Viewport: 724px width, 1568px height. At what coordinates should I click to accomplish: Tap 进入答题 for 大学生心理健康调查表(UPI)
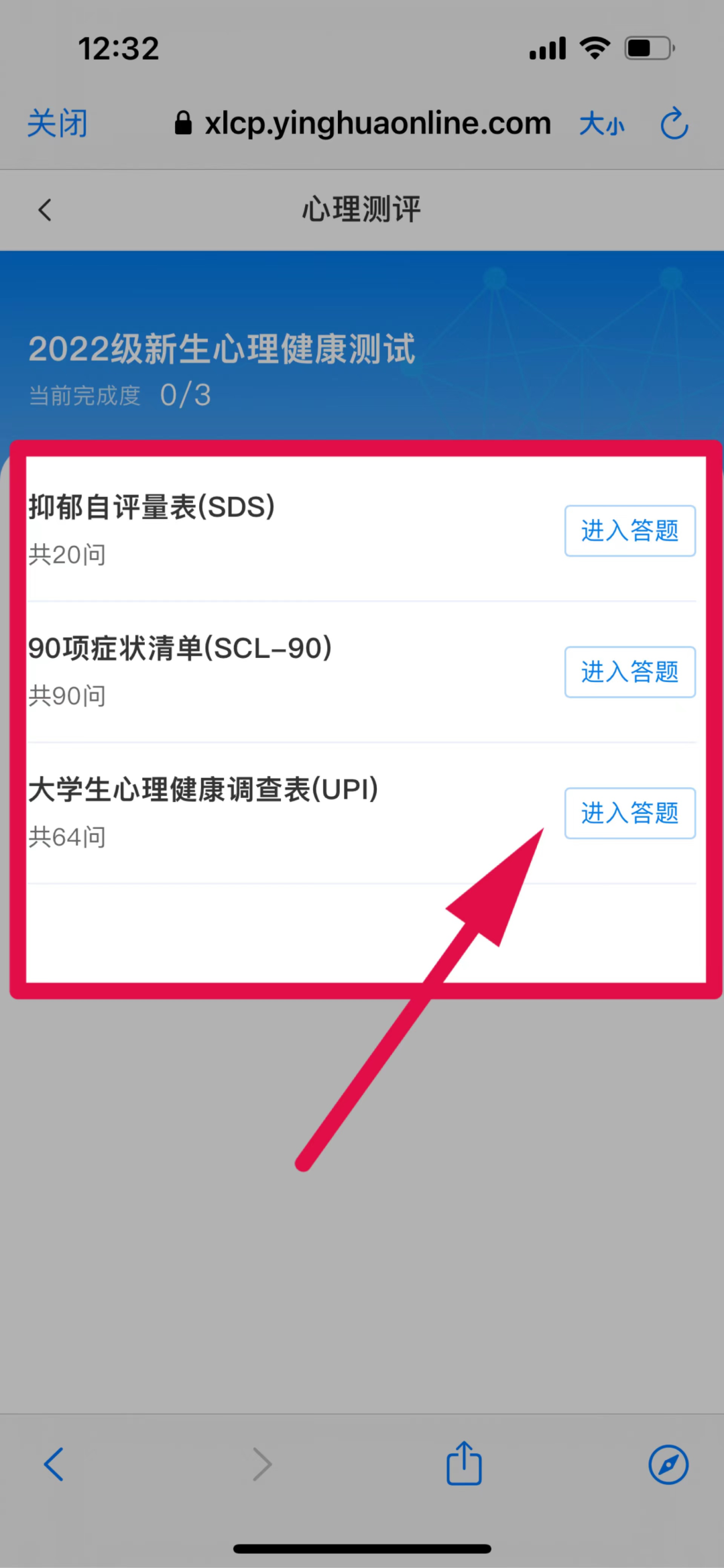click(x=629, y=813)
